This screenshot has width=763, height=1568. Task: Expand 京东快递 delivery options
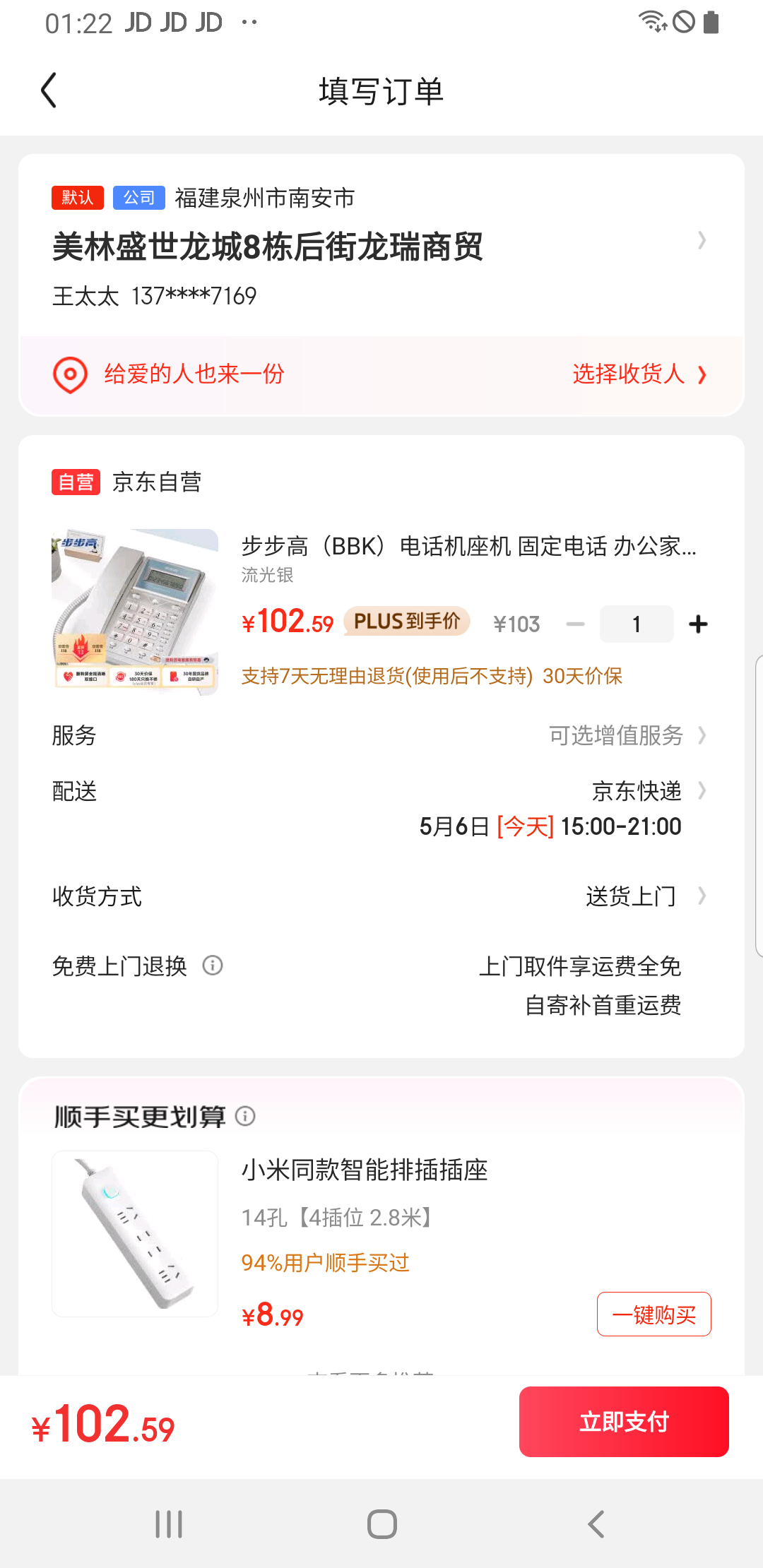click(636, 791)
